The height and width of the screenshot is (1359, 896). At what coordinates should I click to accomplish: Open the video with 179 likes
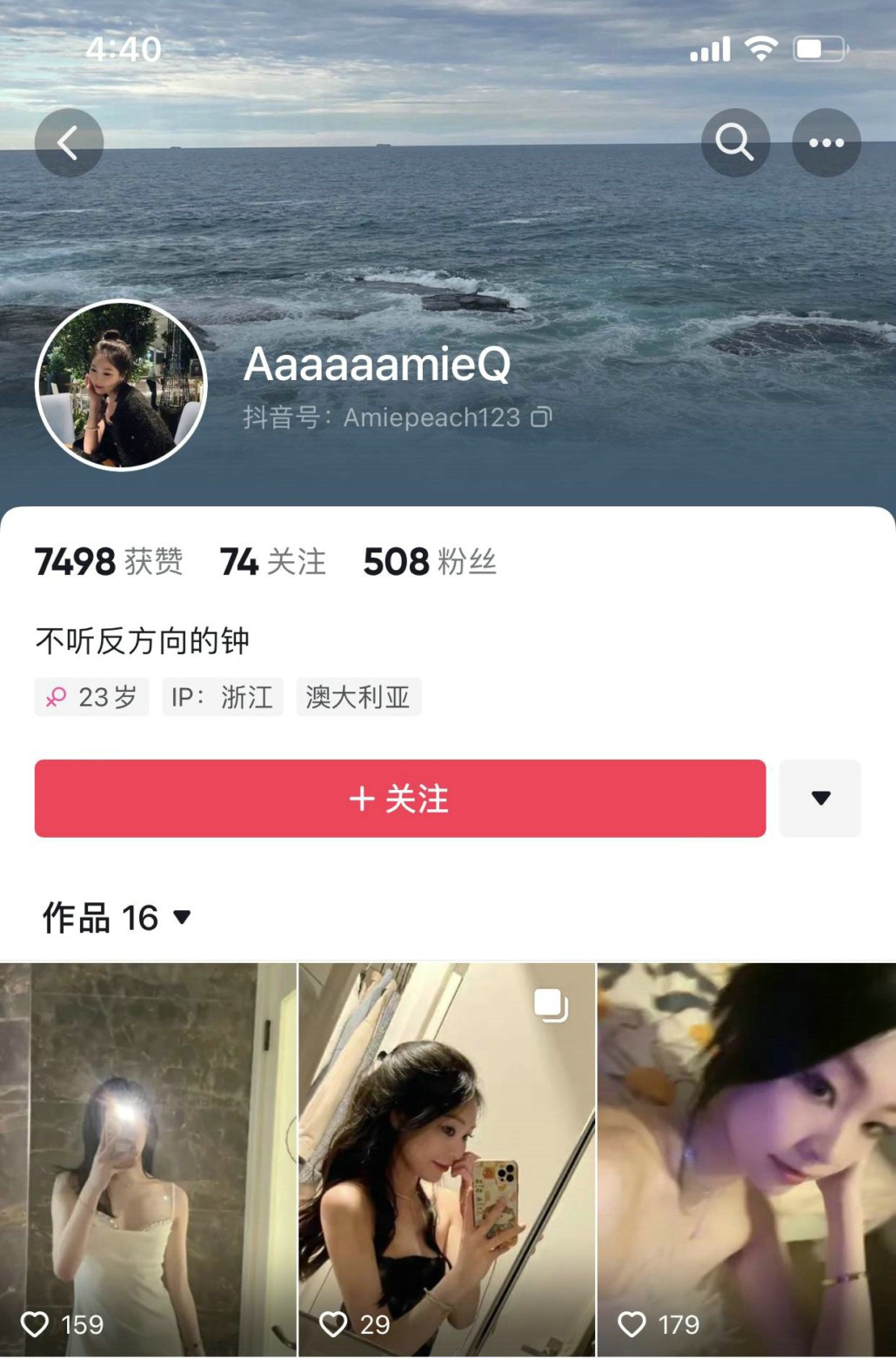[x=746, y=1157]
